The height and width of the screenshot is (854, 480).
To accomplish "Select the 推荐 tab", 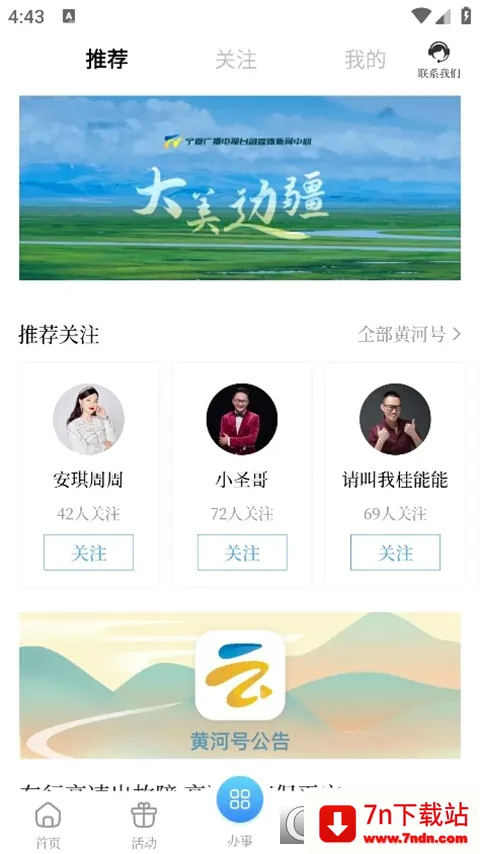I will [x=107, y=59].
